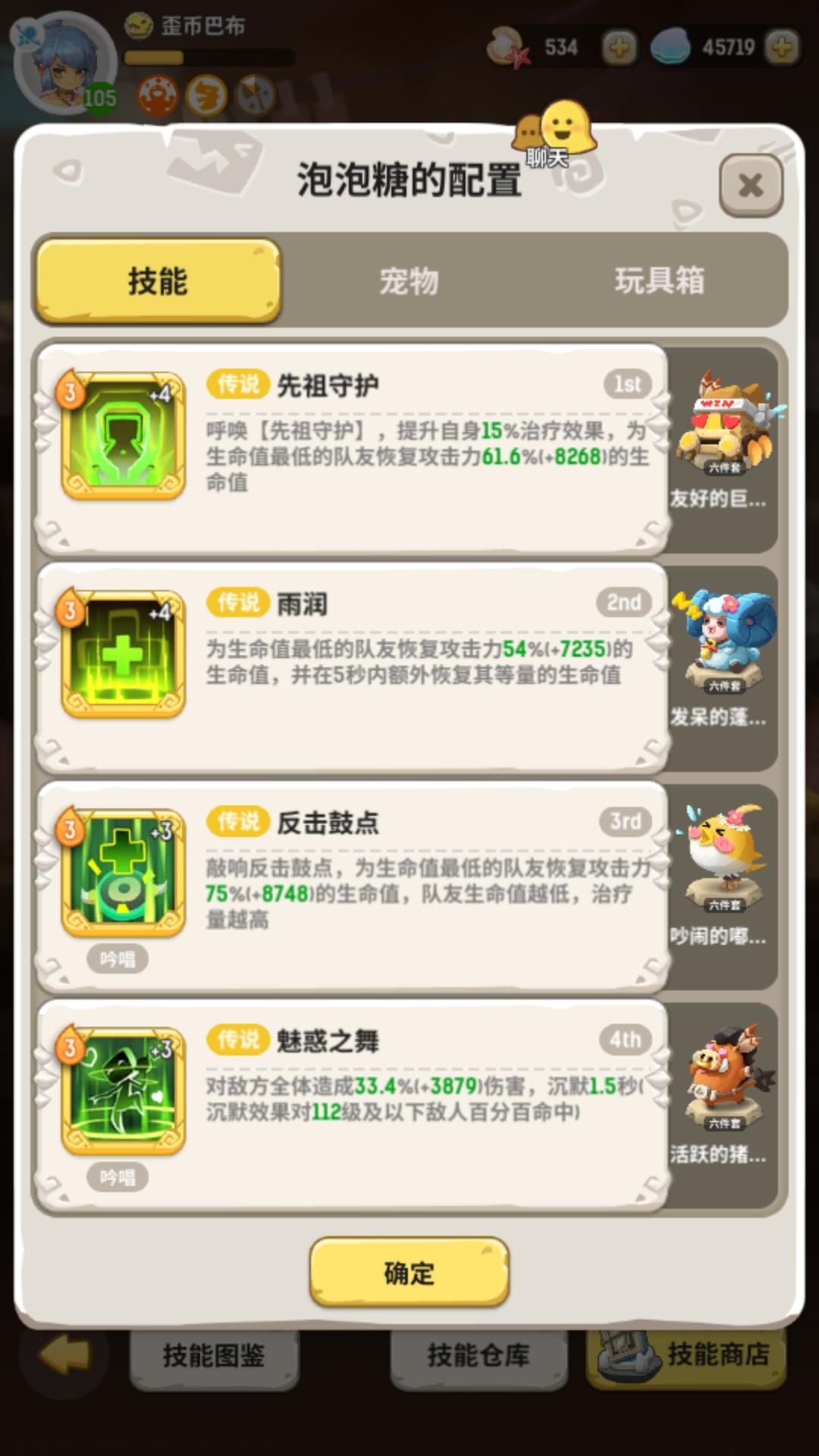Image resolution: width=819 pixels, height=1456 pixels.
Task: Add more shells with plus next to 45719
Action: 782,48
